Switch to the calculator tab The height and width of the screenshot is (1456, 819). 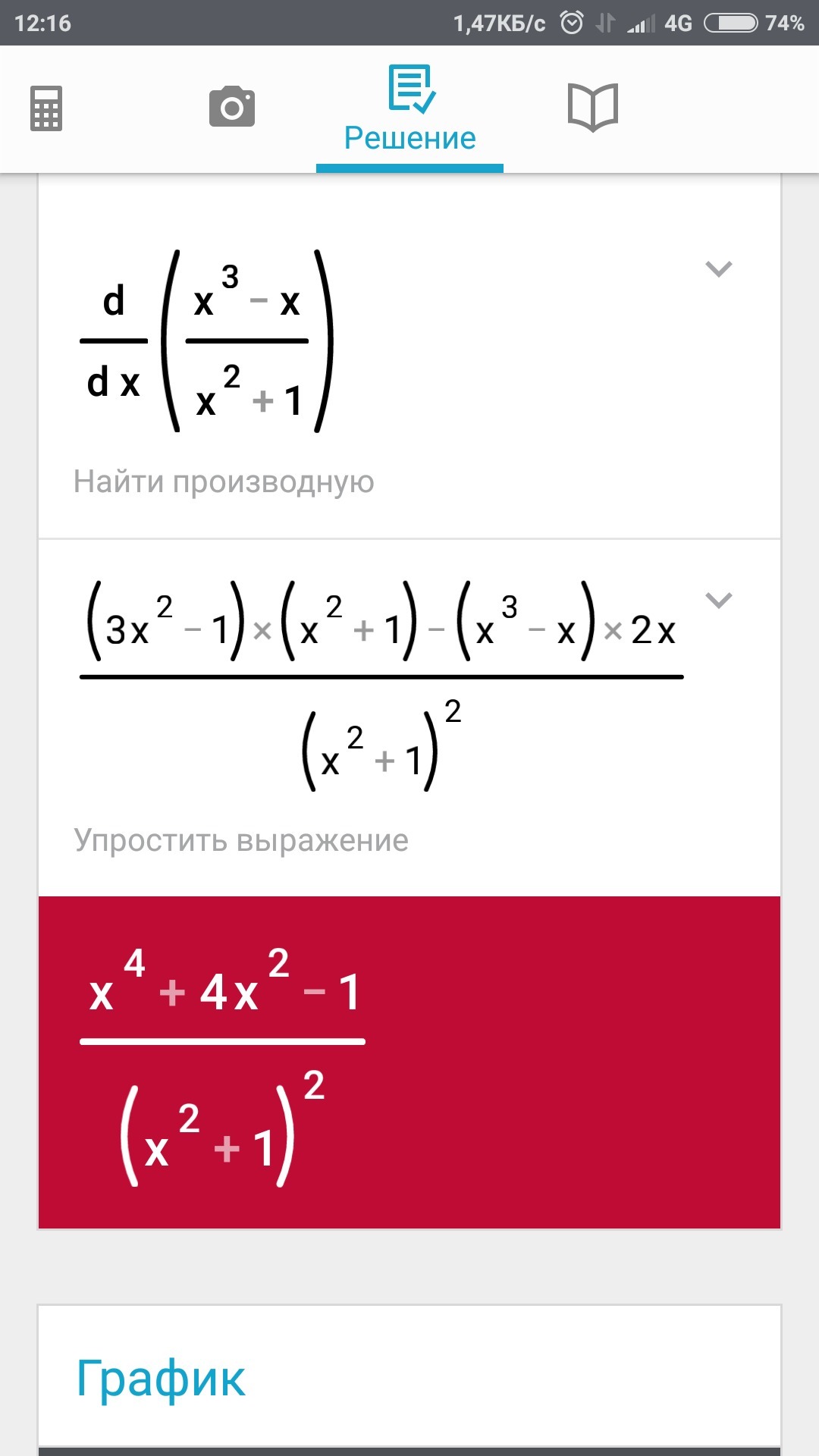coord(46,108)
